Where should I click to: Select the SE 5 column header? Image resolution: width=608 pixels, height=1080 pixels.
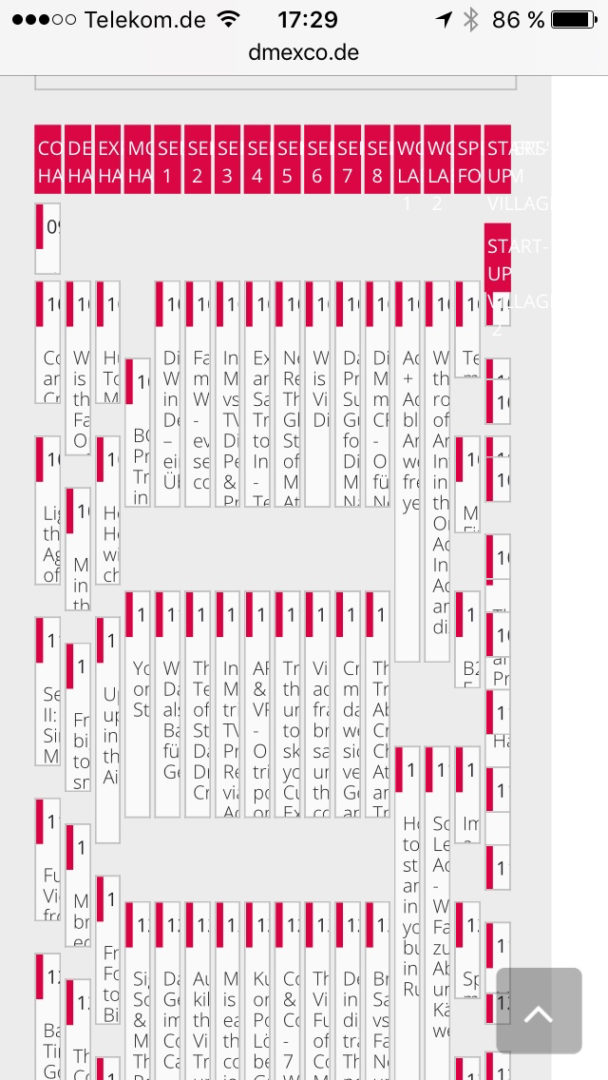click(287, 159)
